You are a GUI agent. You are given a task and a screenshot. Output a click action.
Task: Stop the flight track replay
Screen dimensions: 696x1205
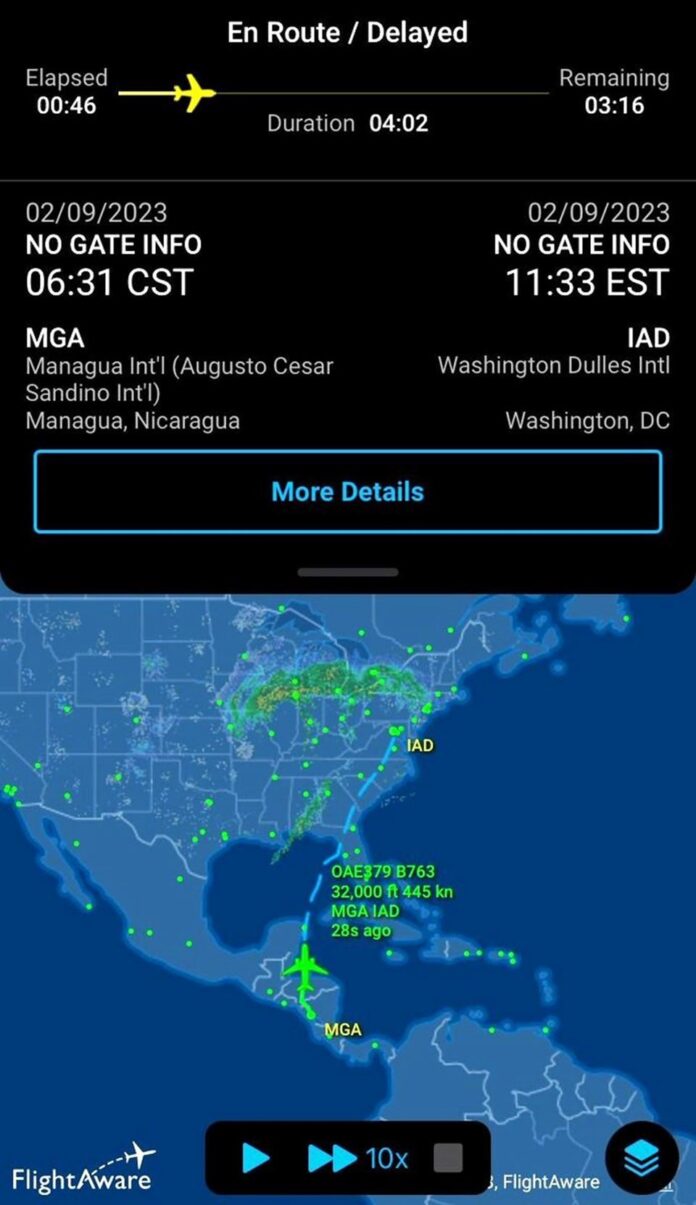tap(448, 1159)
